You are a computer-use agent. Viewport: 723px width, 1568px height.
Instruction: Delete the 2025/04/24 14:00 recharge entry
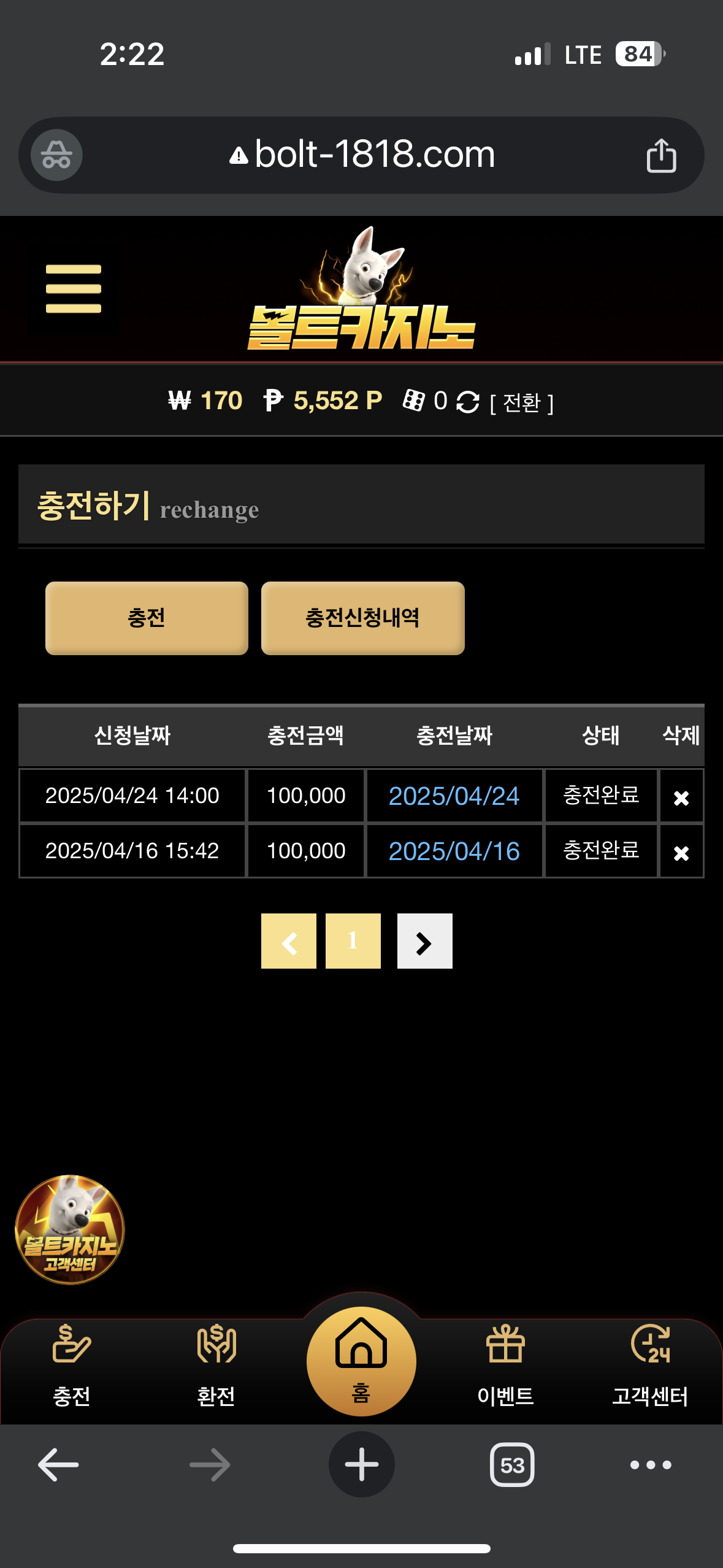tap(681, 797)
